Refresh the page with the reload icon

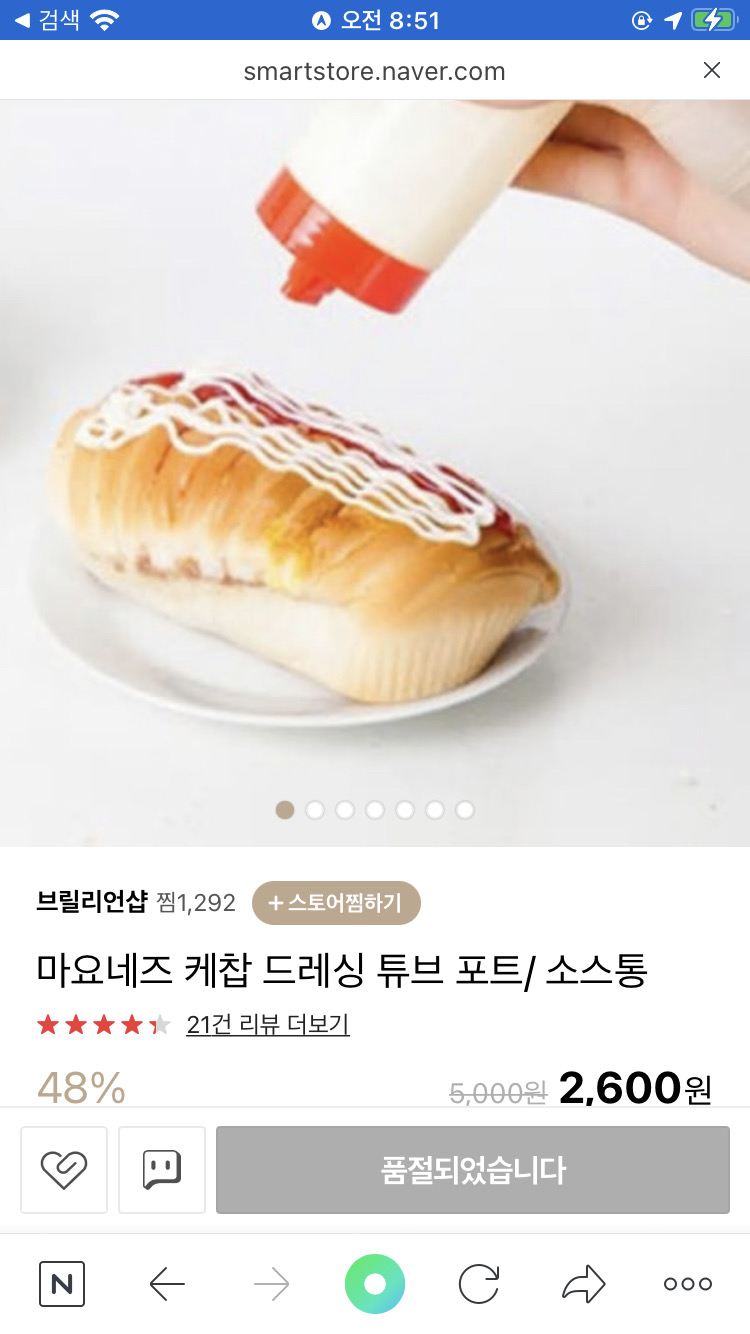coord(478,1284)
